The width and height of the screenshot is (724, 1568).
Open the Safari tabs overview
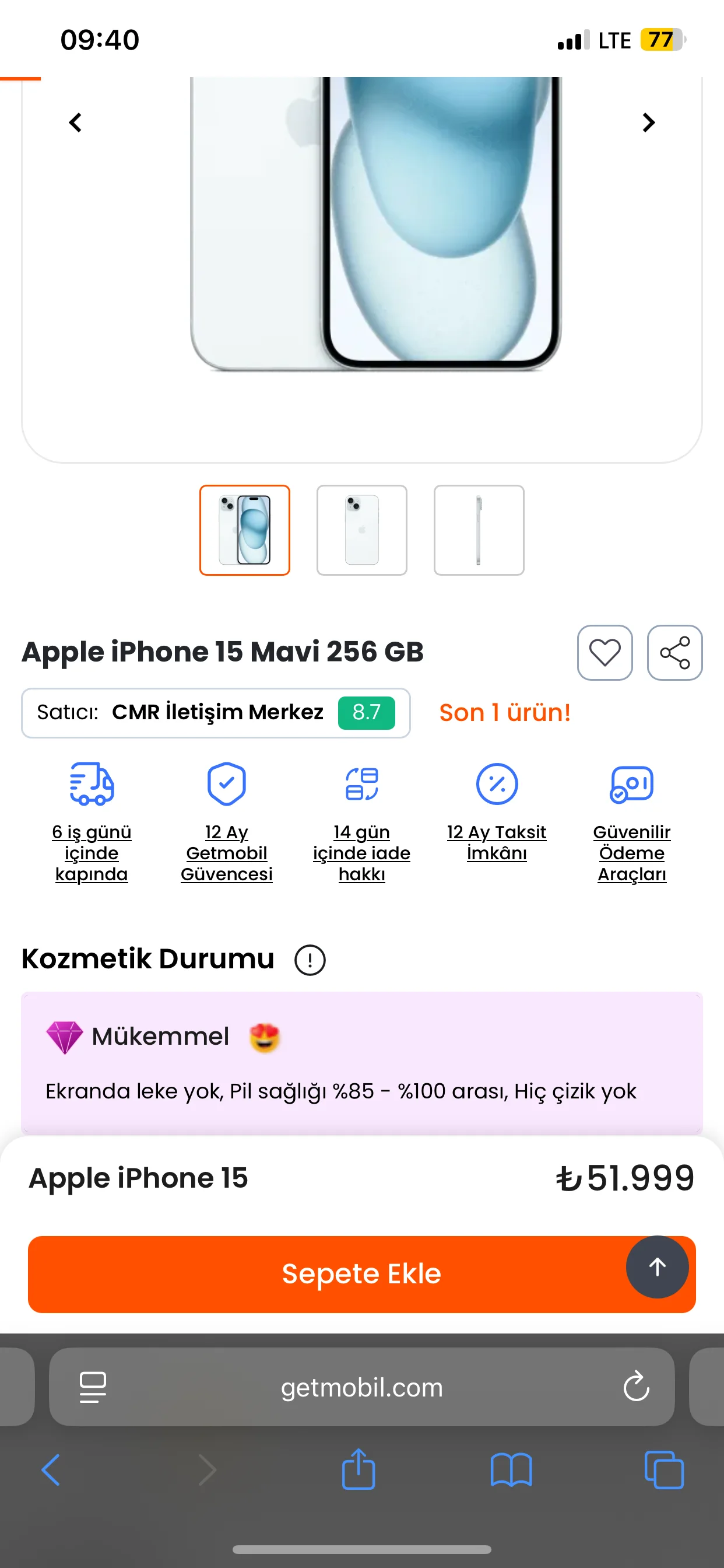(x=664, y=1470)
